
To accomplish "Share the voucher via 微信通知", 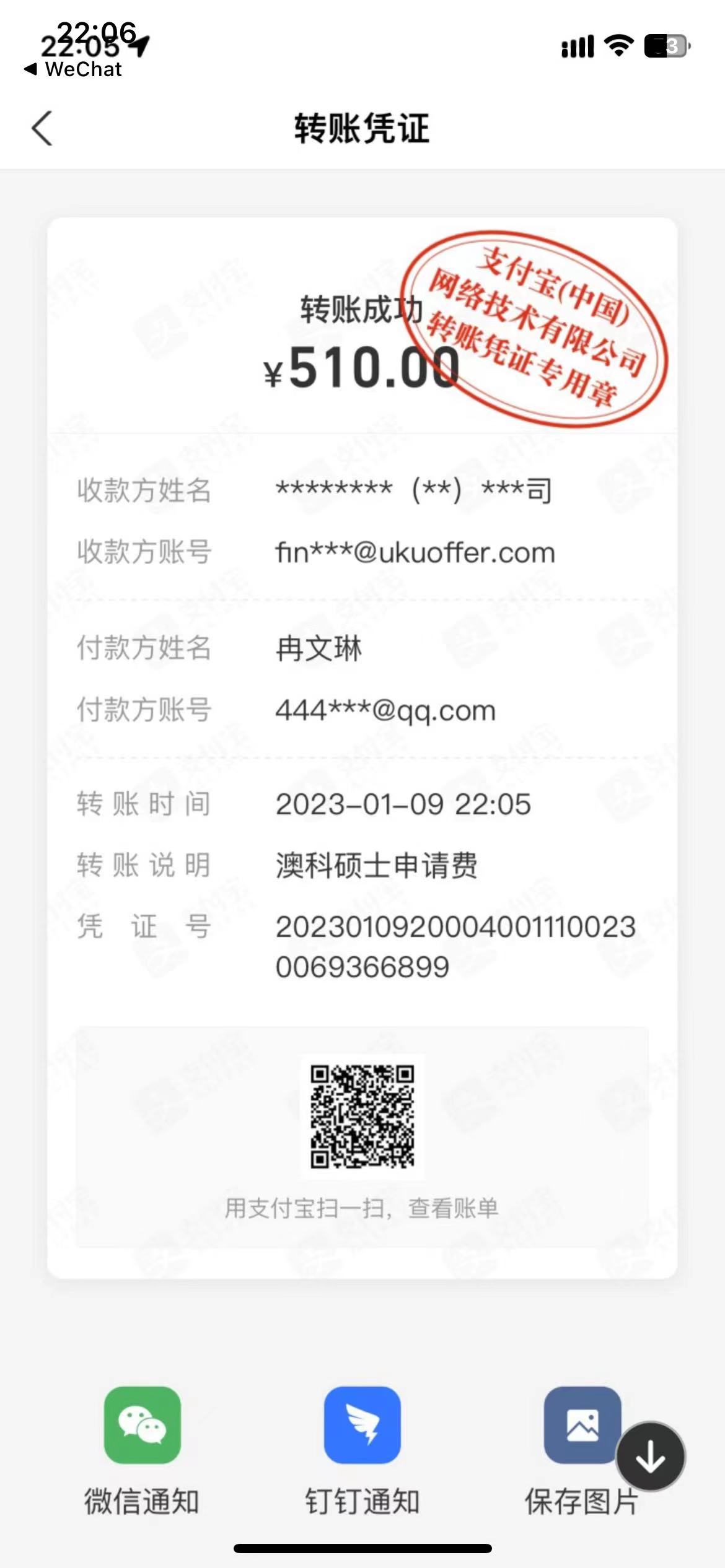I will coord(142,1425).
